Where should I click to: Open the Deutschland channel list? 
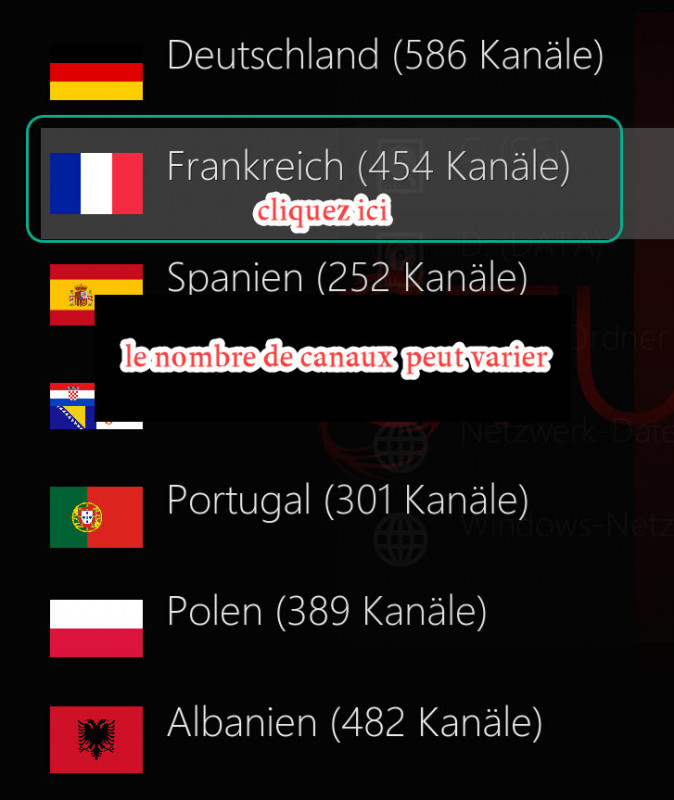coord(385,56)
